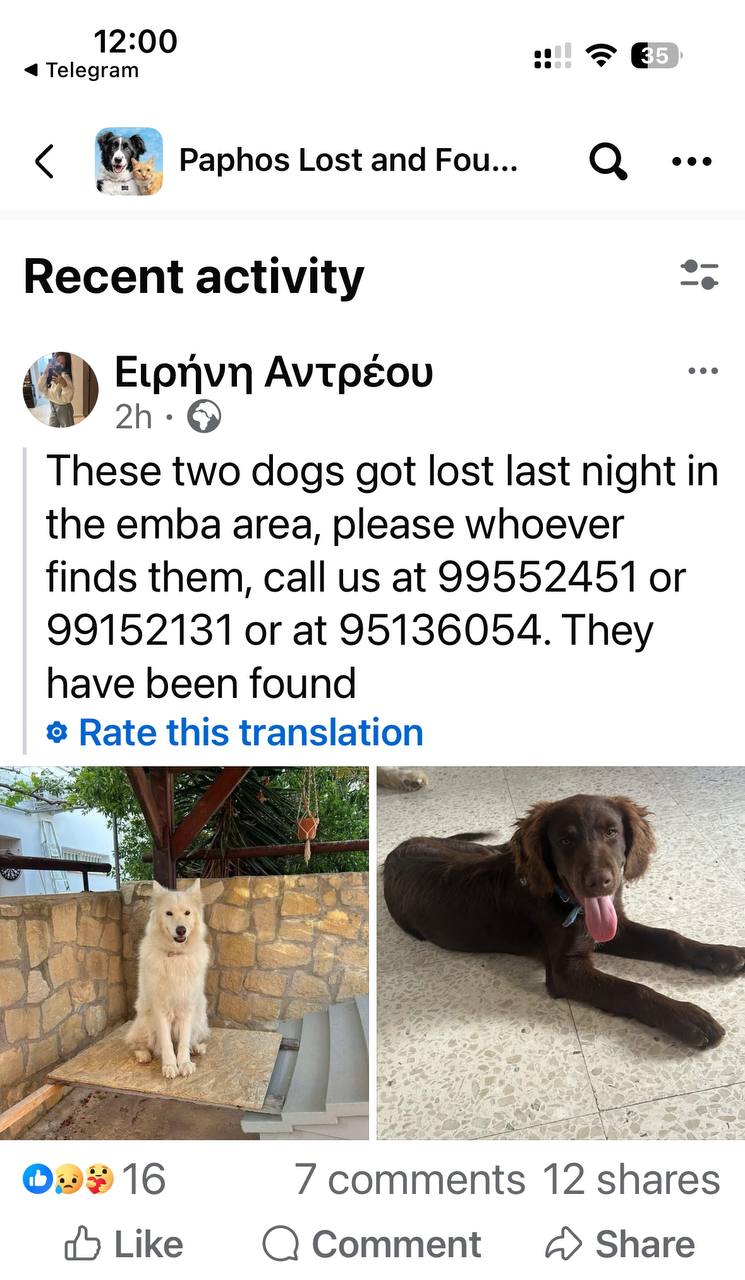View the white dog photo
Viewport: 745px width, 1280px height.
pos(184,952)
